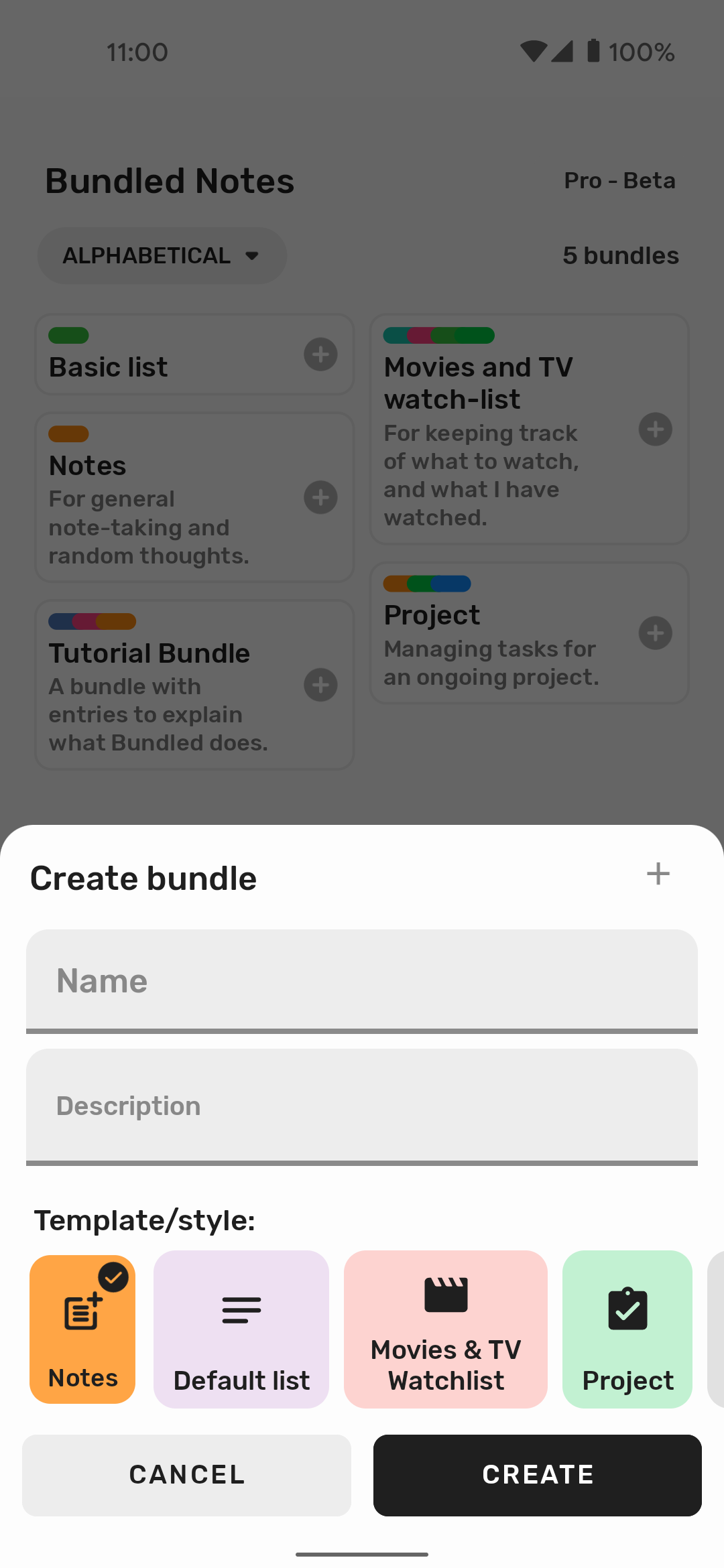724x1568 pixels.
Task: Enter text in the Description field
Action: pyautogui.click(x=362, y=1106)
